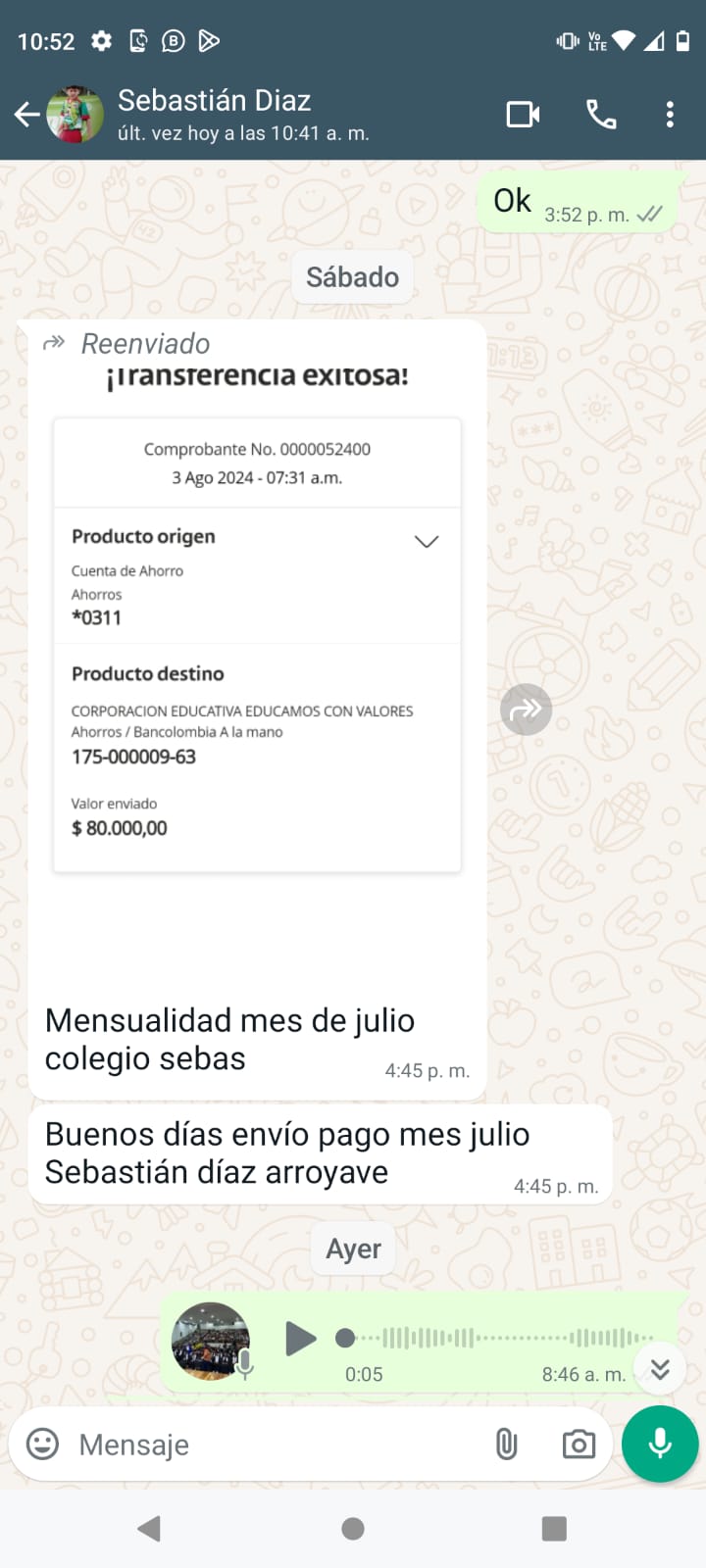Open the forwarded transfer receipt image
This screenshot has width=706, height=1568.
[x=257, y=647]
